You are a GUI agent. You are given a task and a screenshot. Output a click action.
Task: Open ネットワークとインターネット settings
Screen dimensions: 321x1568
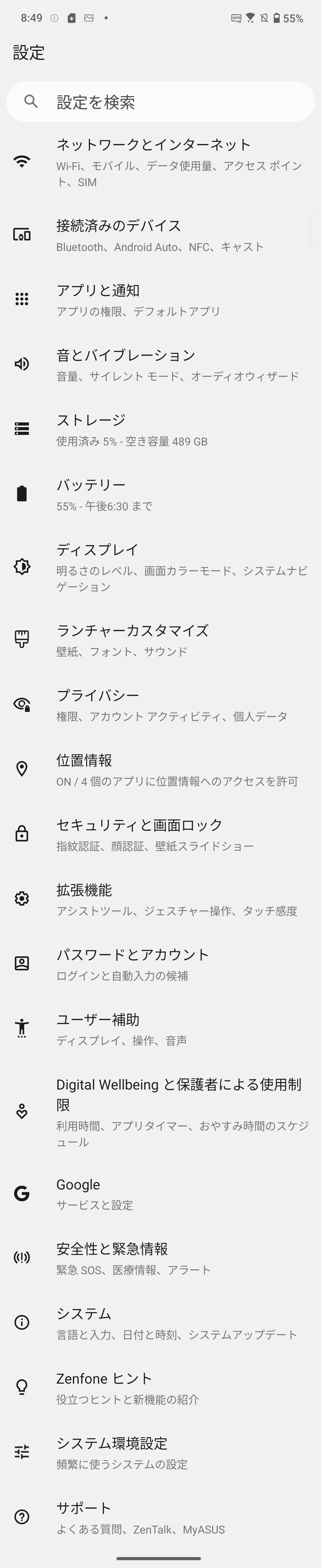(x=160, y=162)
